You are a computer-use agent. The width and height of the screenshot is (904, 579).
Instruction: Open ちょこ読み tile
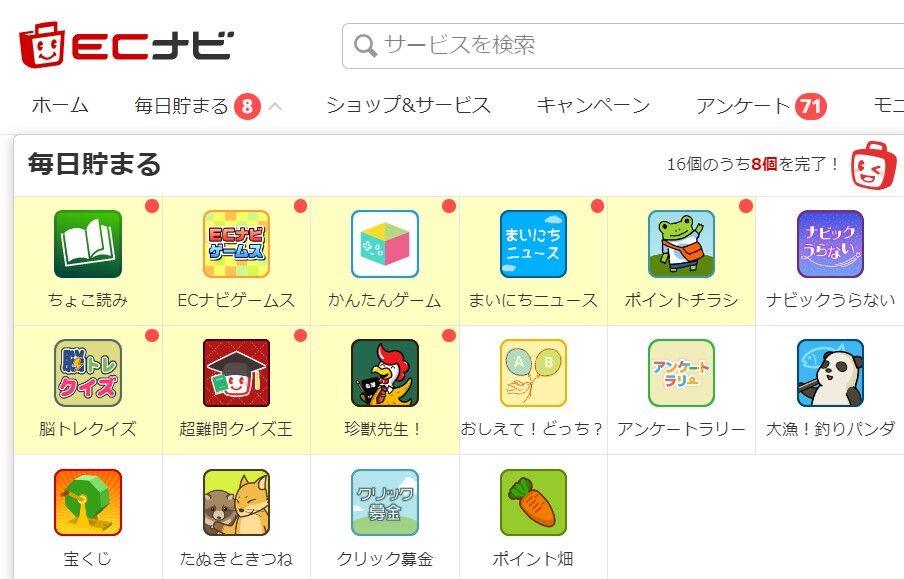pos(88,261)
